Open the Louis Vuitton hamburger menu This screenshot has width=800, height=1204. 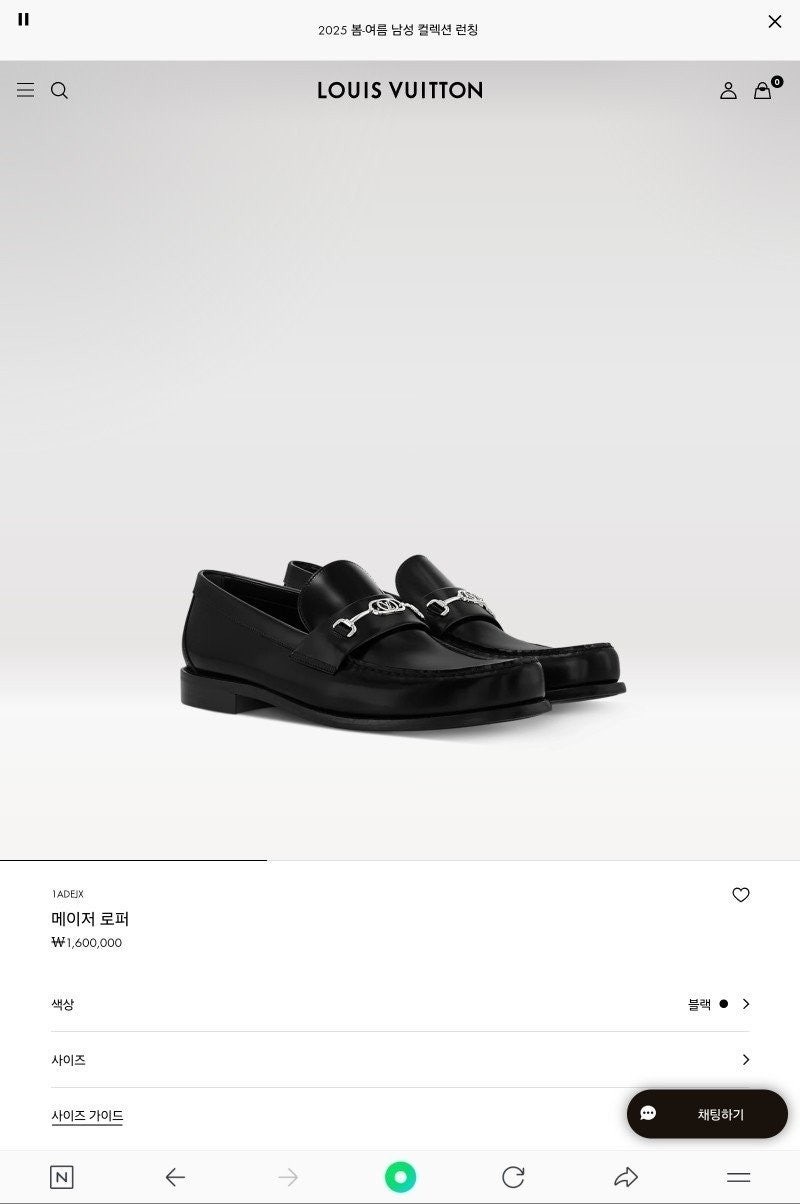(x=25, y=89)
